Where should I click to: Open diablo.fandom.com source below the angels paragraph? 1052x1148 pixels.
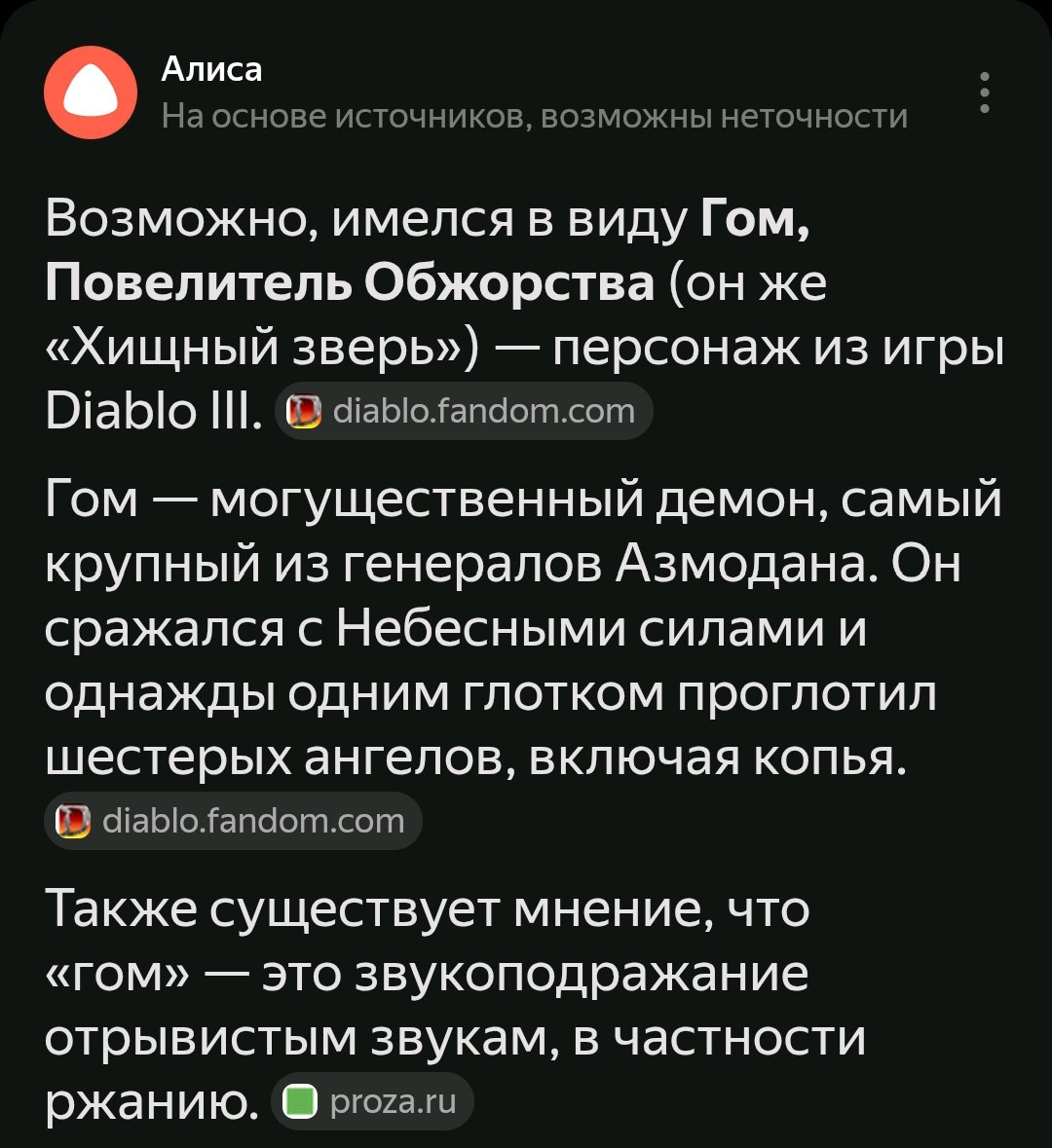pos(233,821)
